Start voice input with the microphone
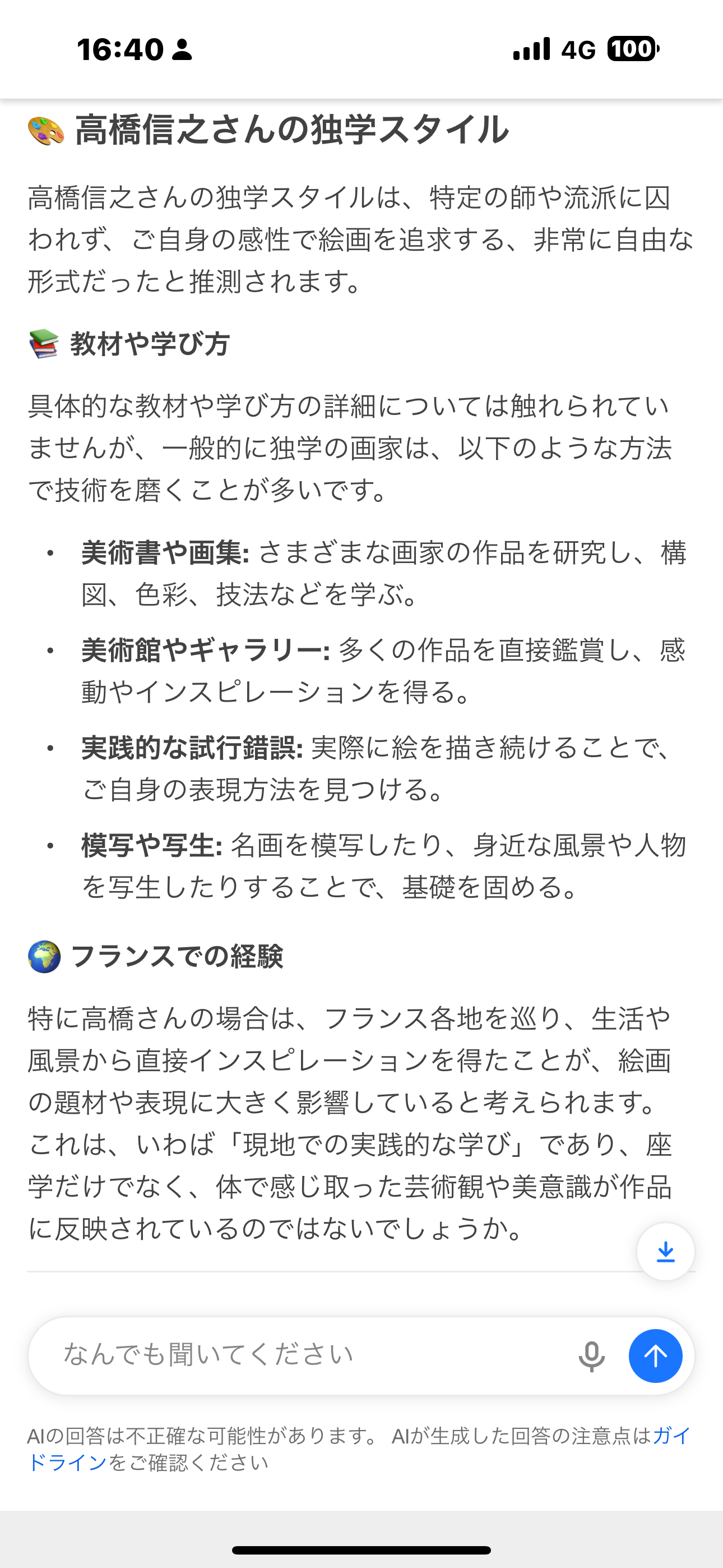 click(x=591, y=1356)
